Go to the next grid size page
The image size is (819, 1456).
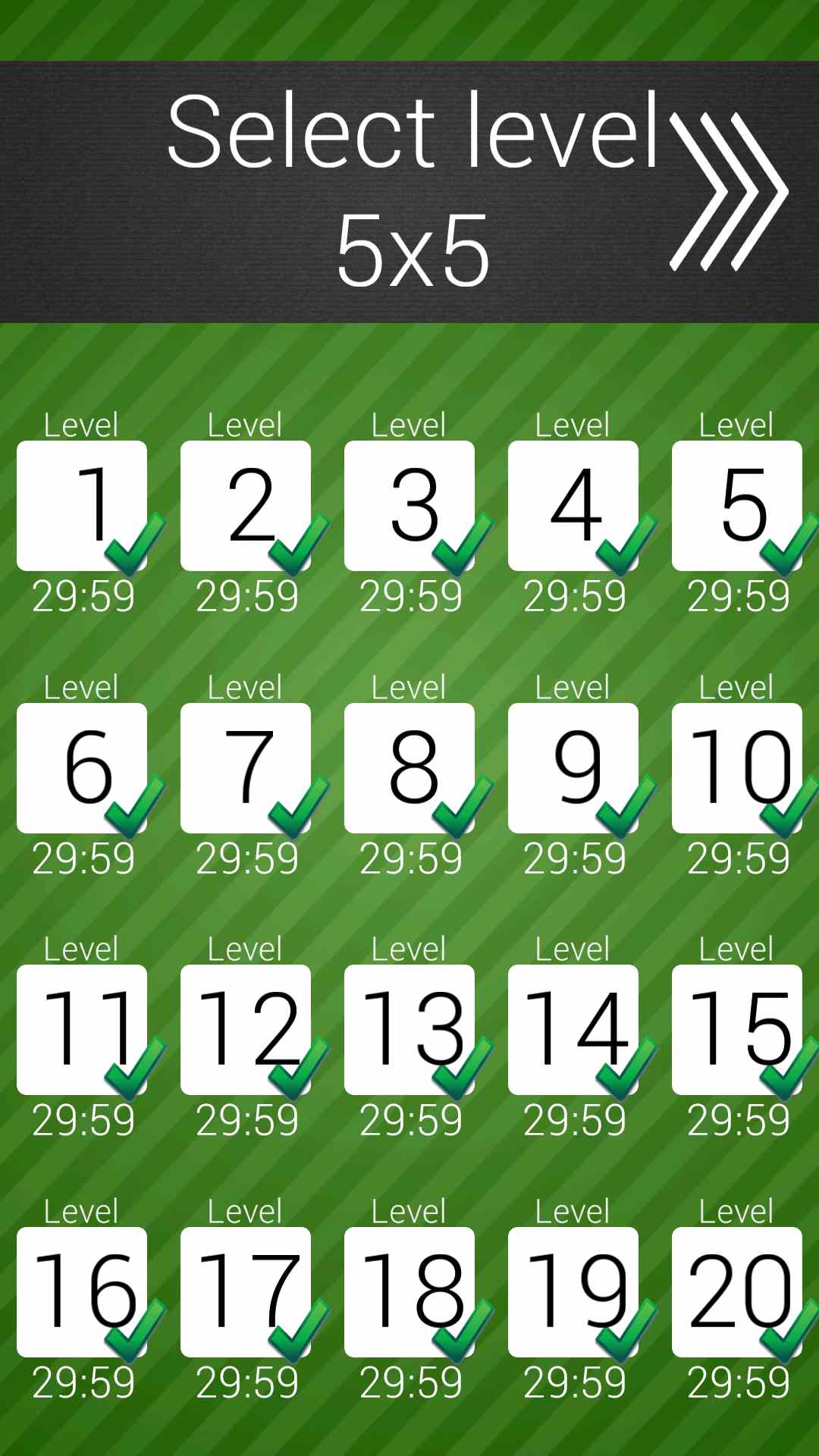coord(729,192)
